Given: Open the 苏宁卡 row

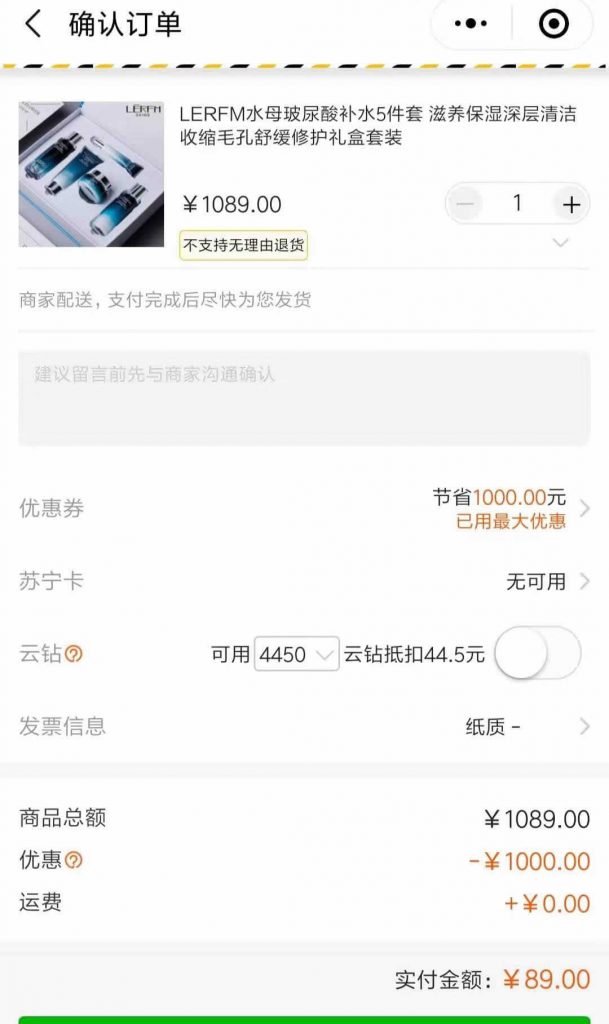Looking at the screenshot, I should point(304,581).
